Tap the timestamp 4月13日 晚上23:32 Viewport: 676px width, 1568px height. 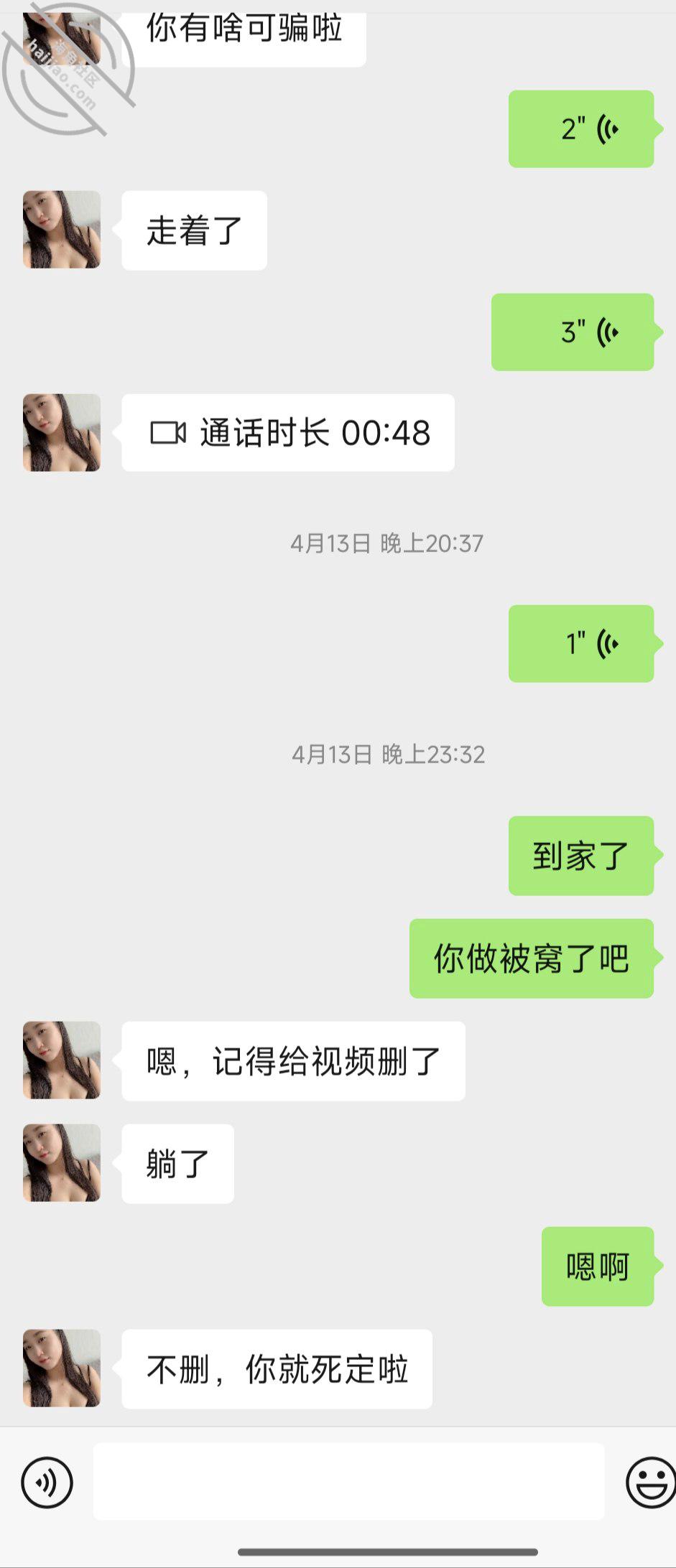388,755
